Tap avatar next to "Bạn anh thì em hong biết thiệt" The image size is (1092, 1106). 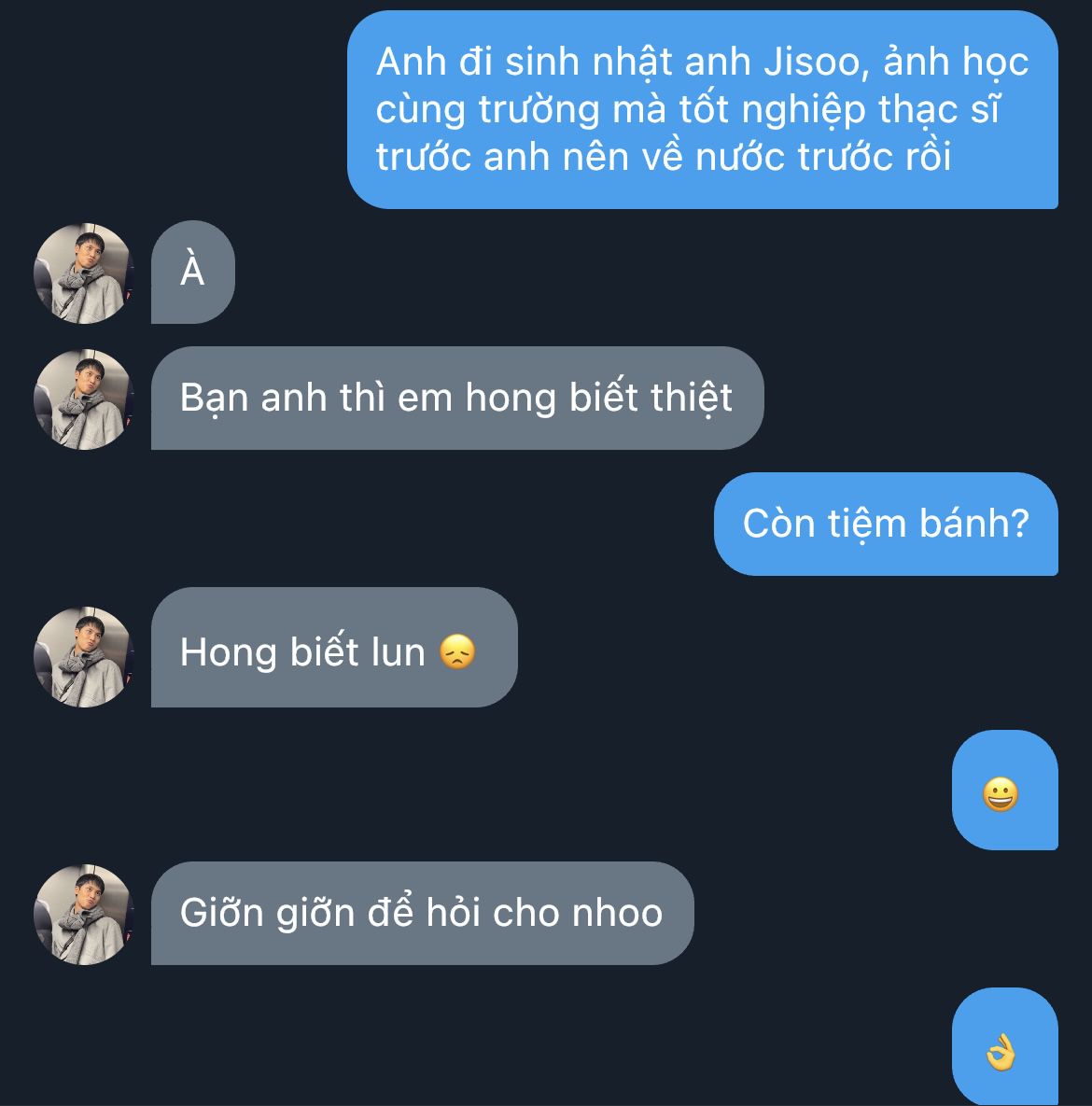pos(84,399)
